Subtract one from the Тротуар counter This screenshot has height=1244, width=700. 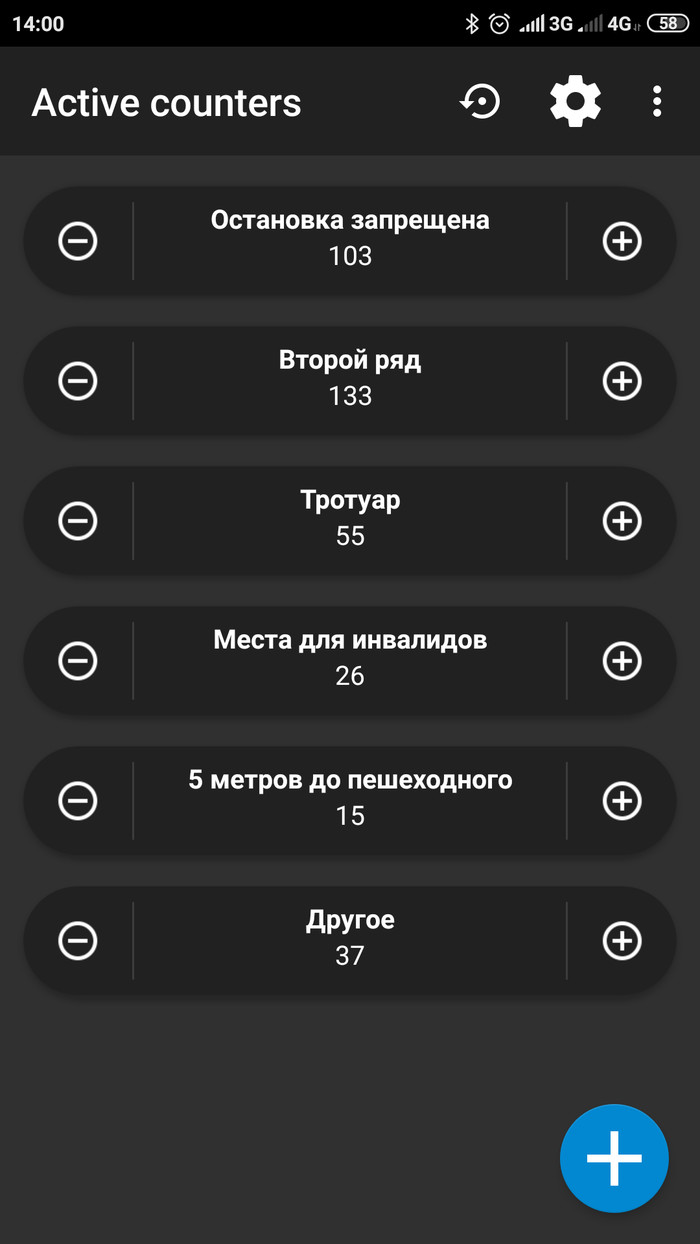coord(78,521)
